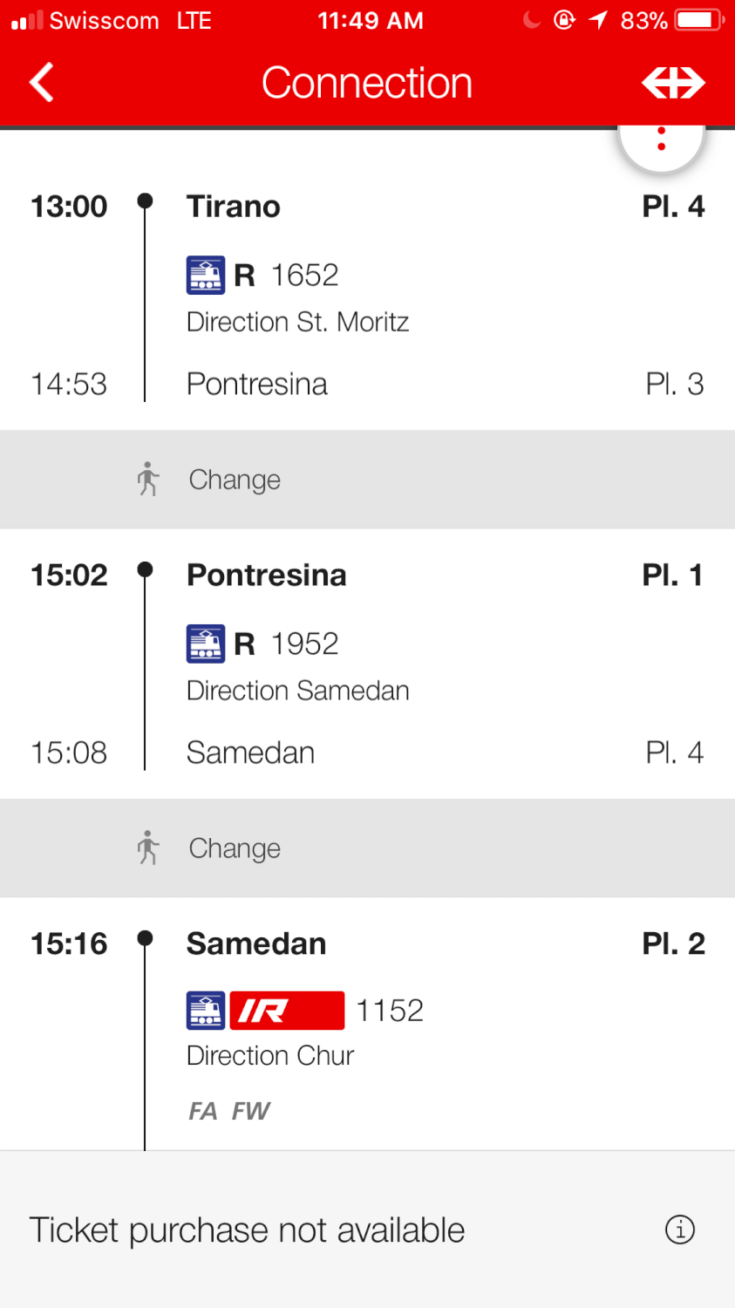Select the Pl. 4 platform label for Tirano

pyautogui.click(x=673, y=206)
